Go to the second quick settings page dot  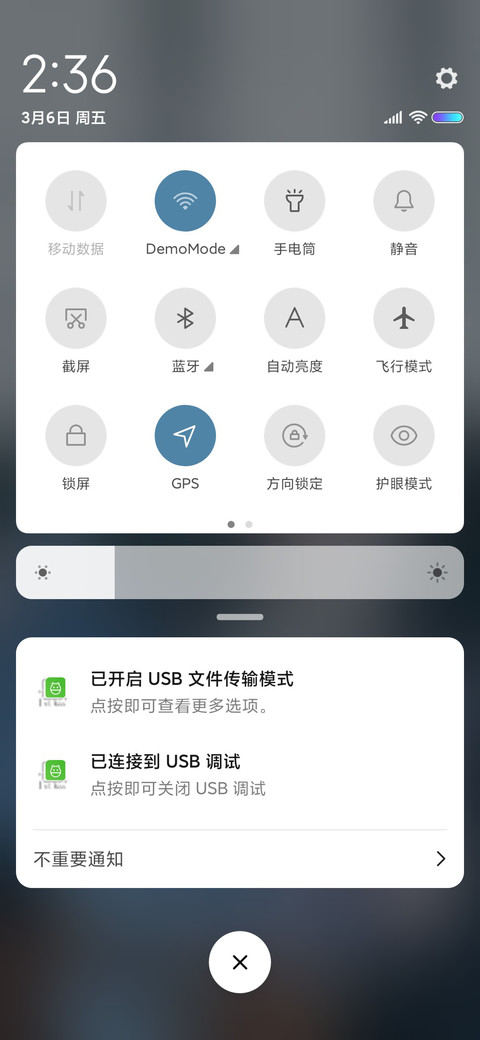point(249,524)
